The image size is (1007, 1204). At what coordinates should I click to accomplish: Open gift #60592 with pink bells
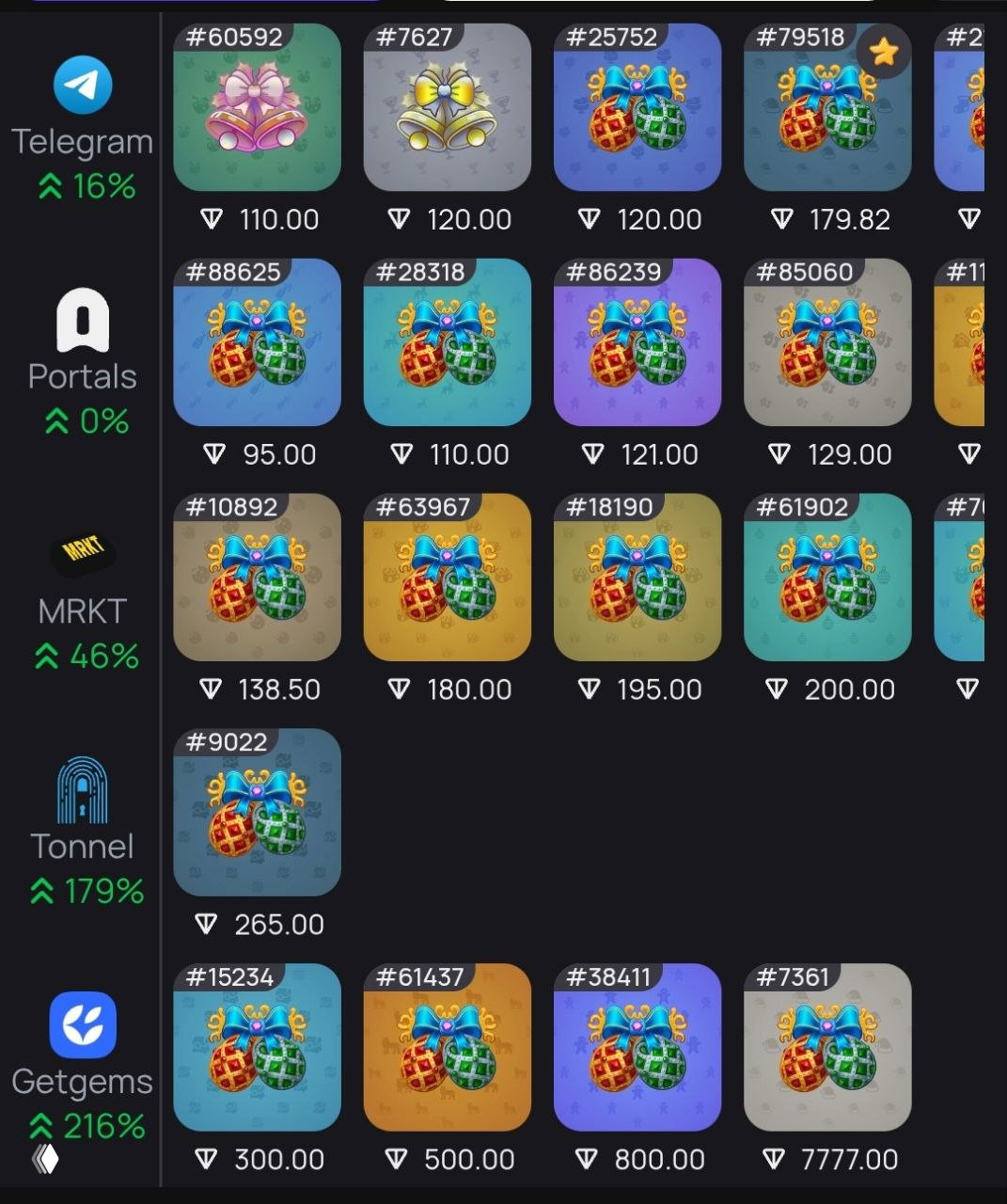258,108
